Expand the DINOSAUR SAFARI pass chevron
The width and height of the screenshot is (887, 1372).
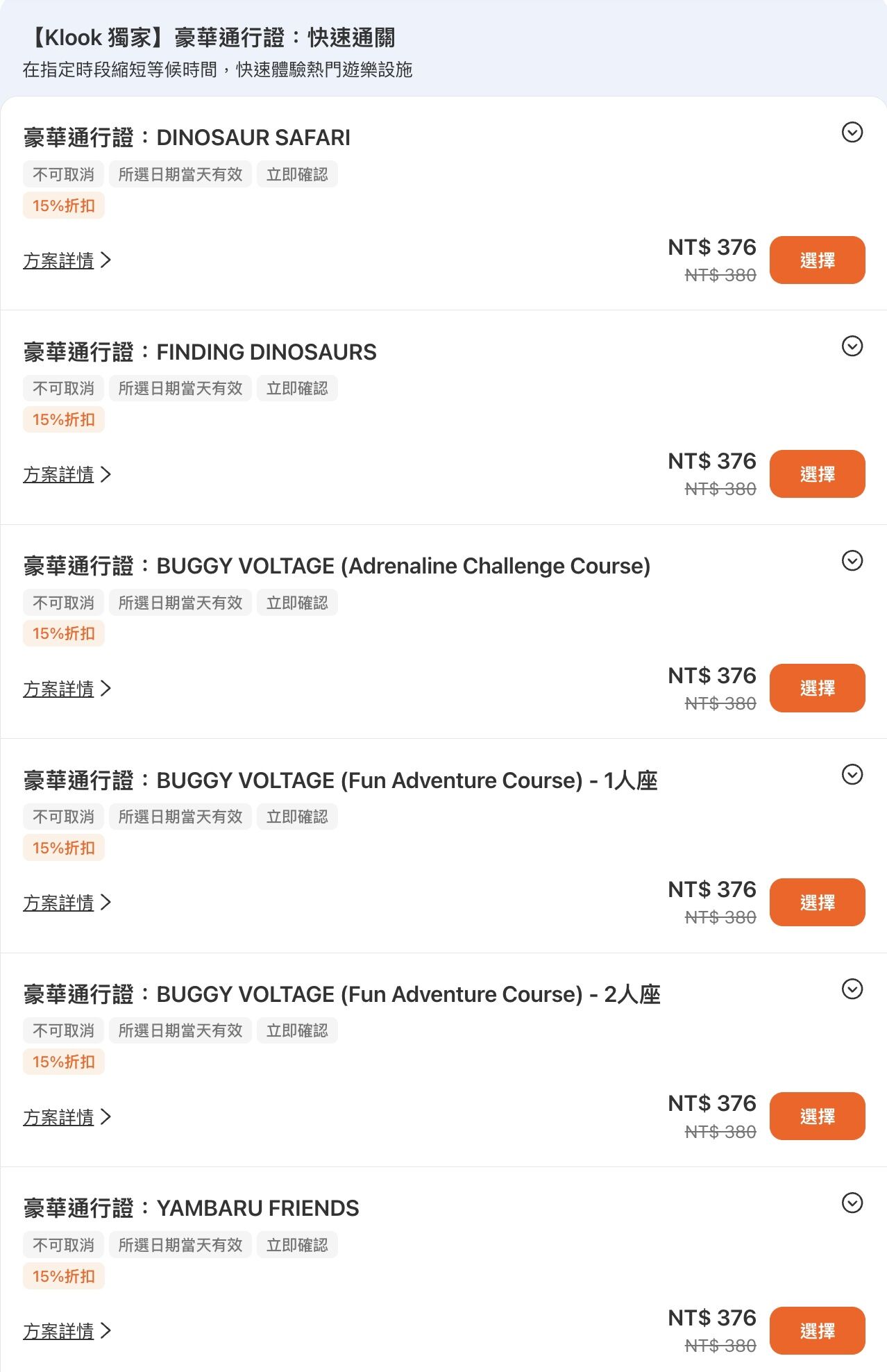852,132
